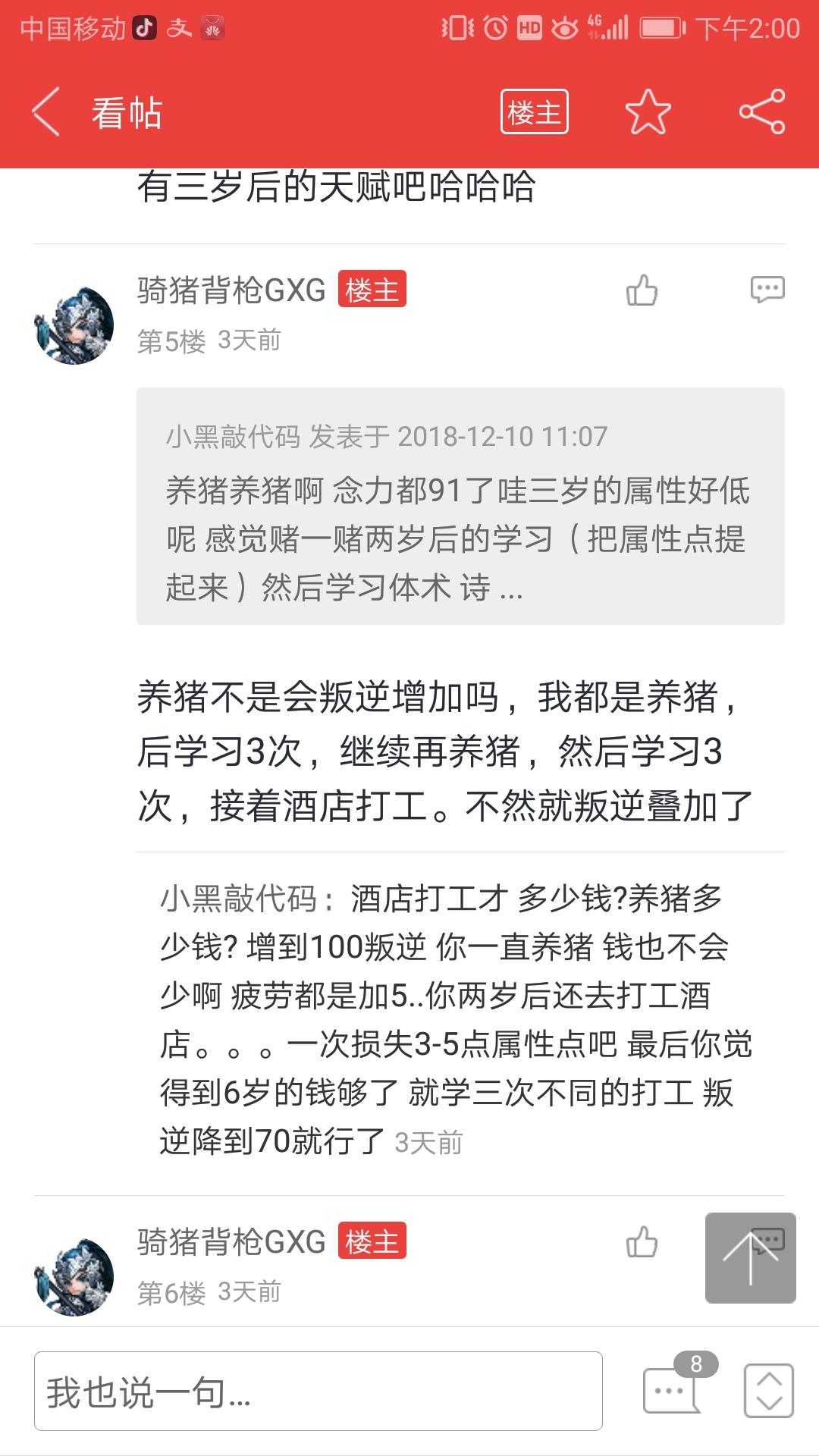
Task: Like the 5th floor post
Action: click(x=642, y=290)
